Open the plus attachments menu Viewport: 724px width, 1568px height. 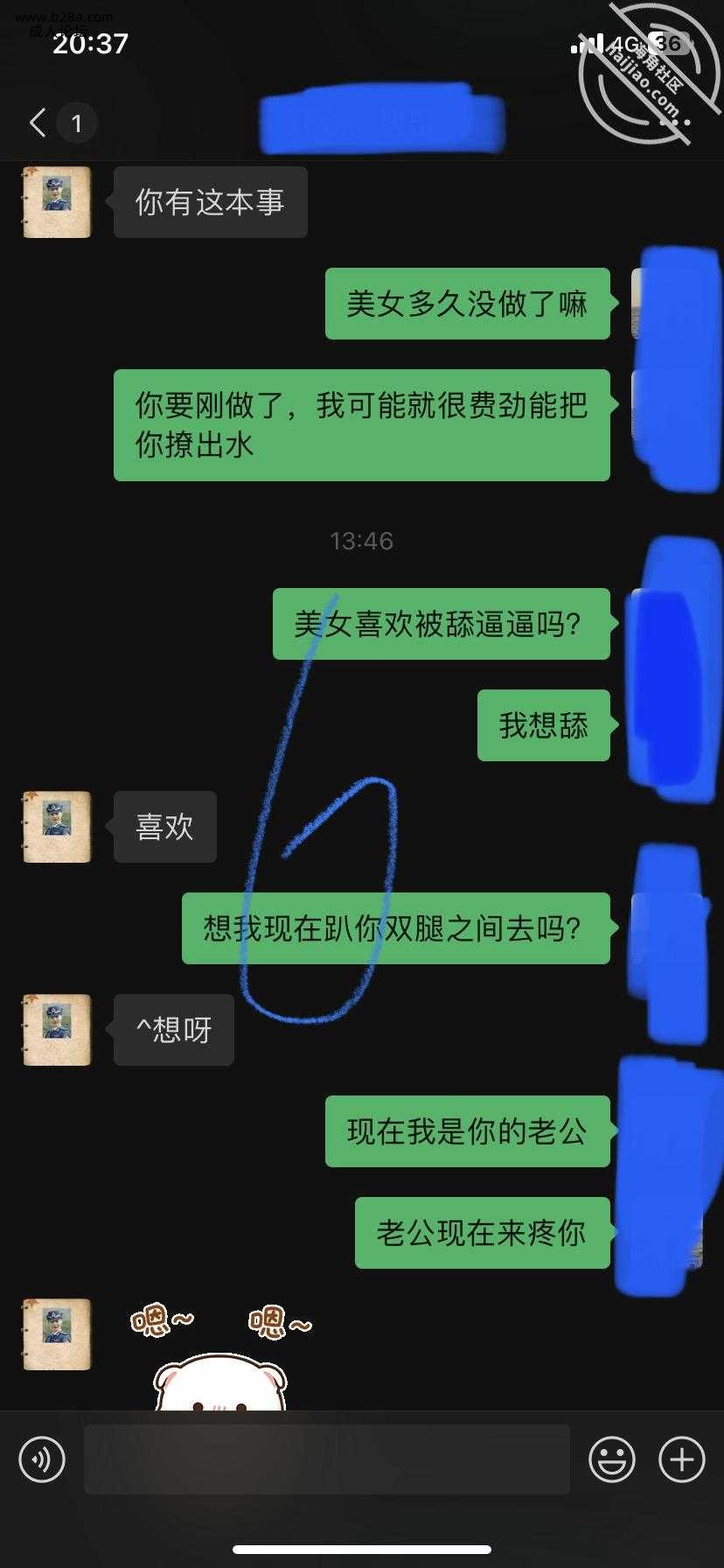[682, 1459]
